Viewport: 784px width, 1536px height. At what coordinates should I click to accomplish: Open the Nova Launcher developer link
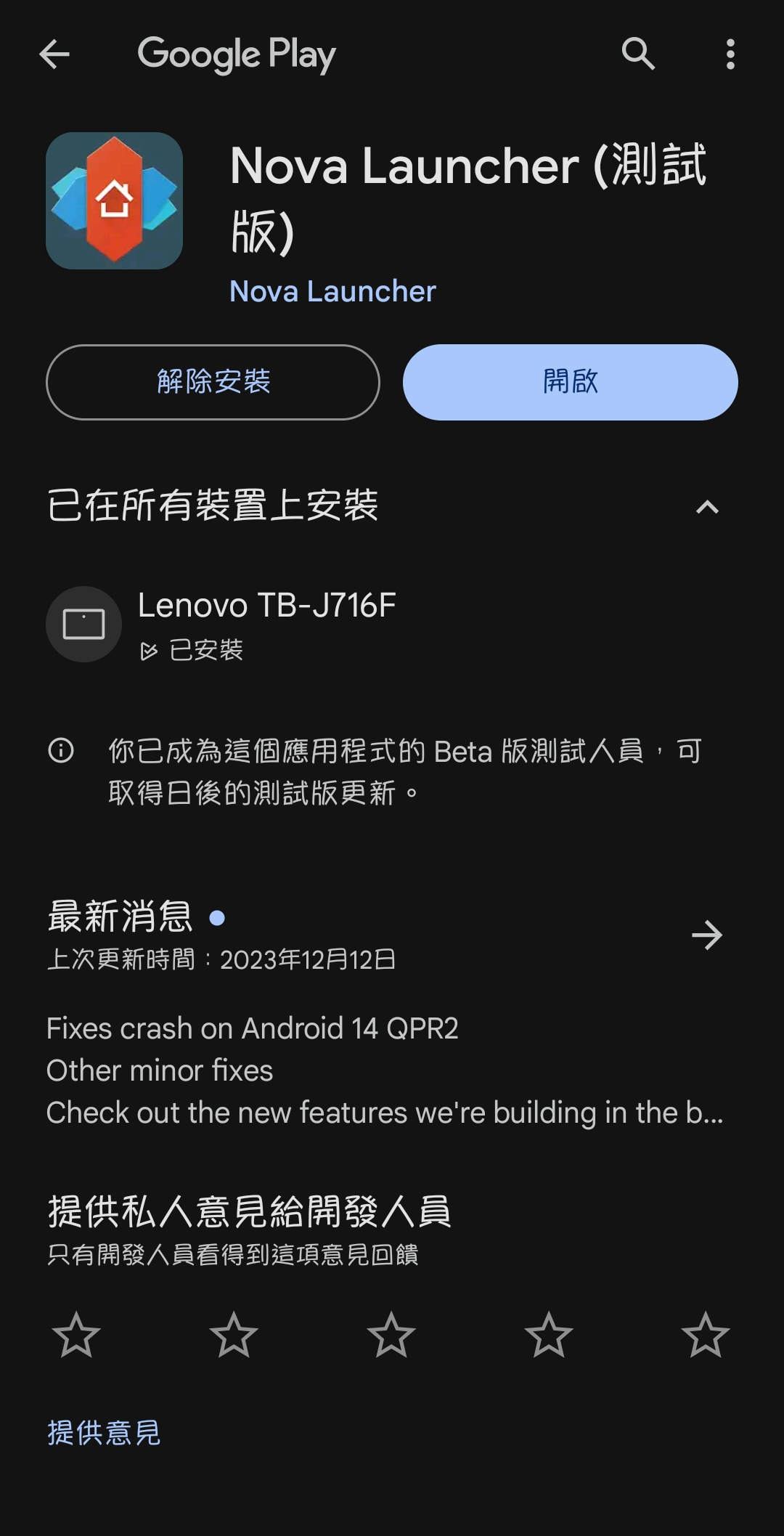click(x=332, y=291)
